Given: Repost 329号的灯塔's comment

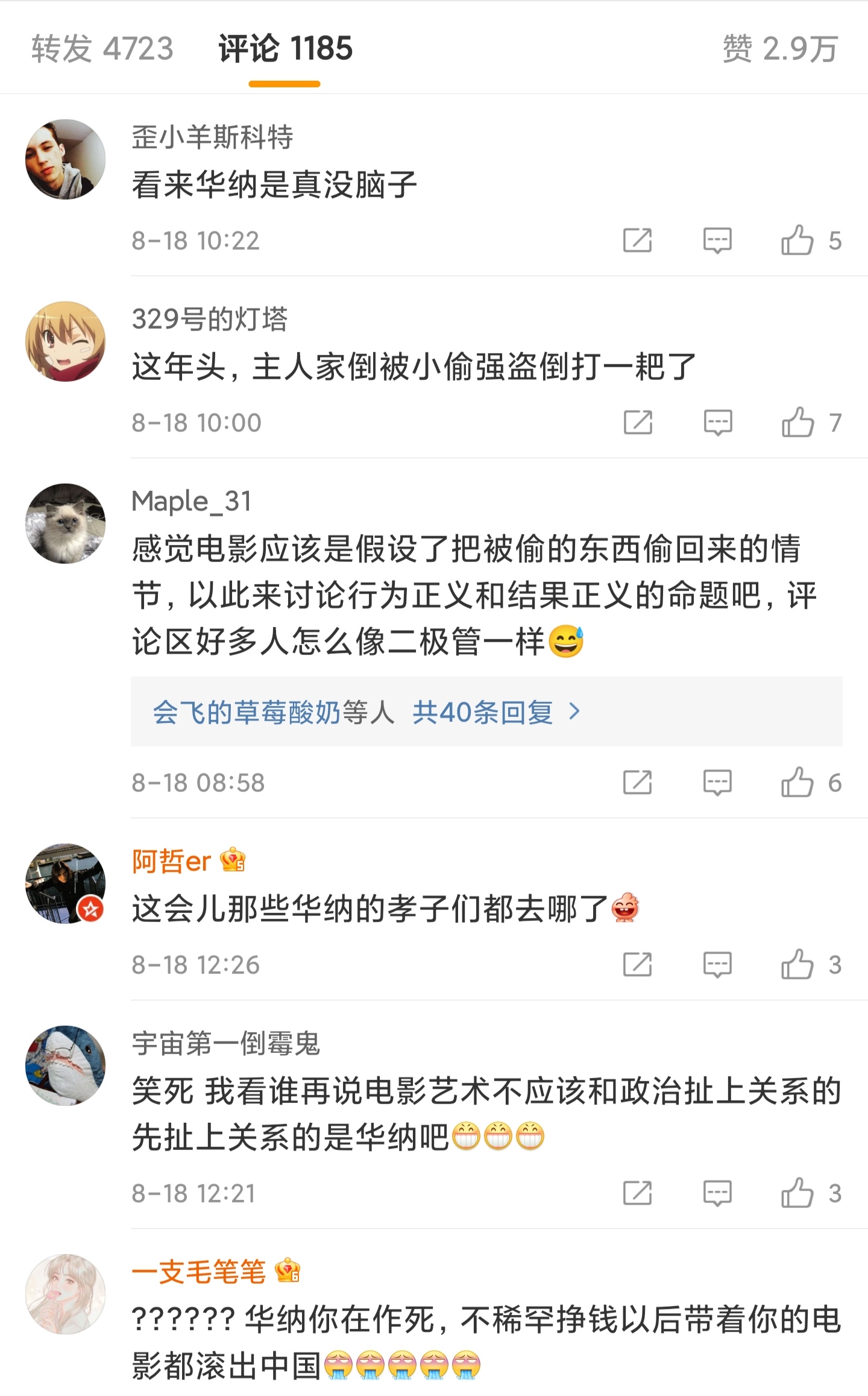Looking at the screenshot, I should click(638, 423).
